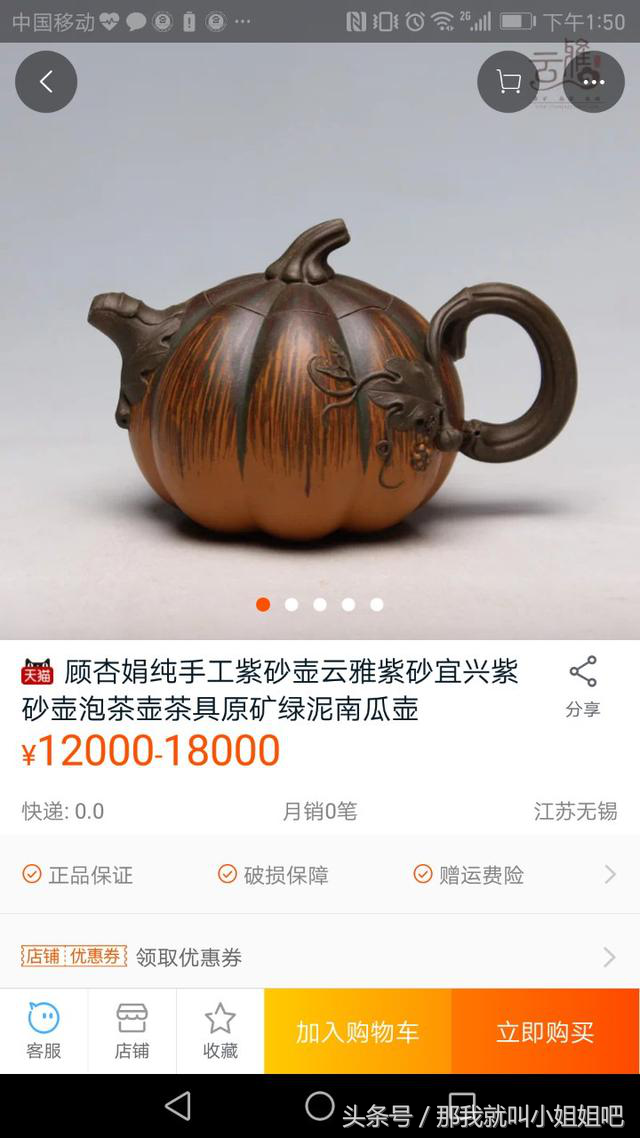This screenshot has height=1138, width=640.
Task: Contact customer service via 客服
Action: pyautogui.click(x=44, y=1031)
